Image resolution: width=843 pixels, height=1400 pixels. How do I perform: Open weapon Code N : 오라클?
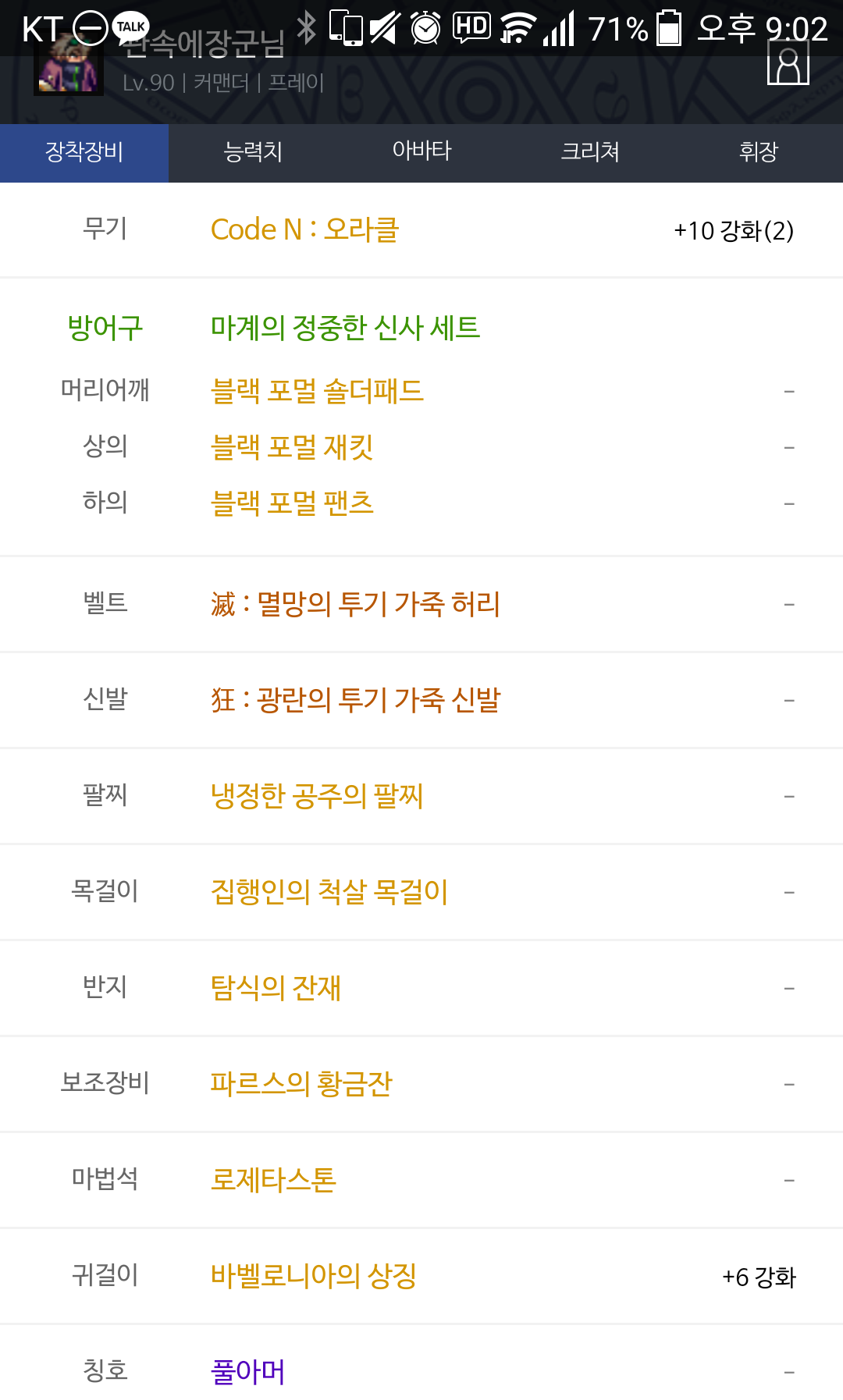(304, 229)
